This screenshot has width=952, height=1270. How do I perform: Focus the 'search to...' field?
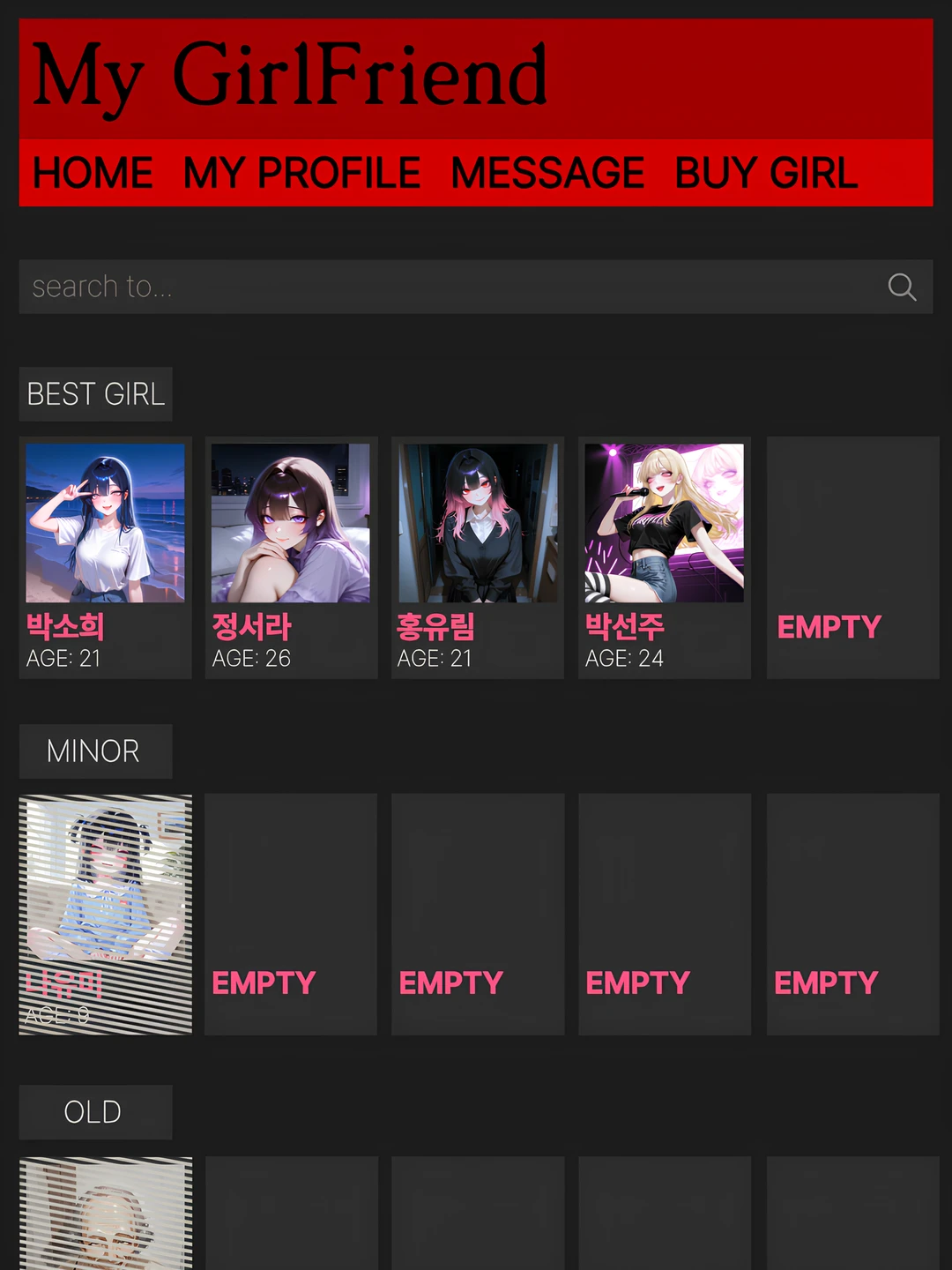pos(441,287)
